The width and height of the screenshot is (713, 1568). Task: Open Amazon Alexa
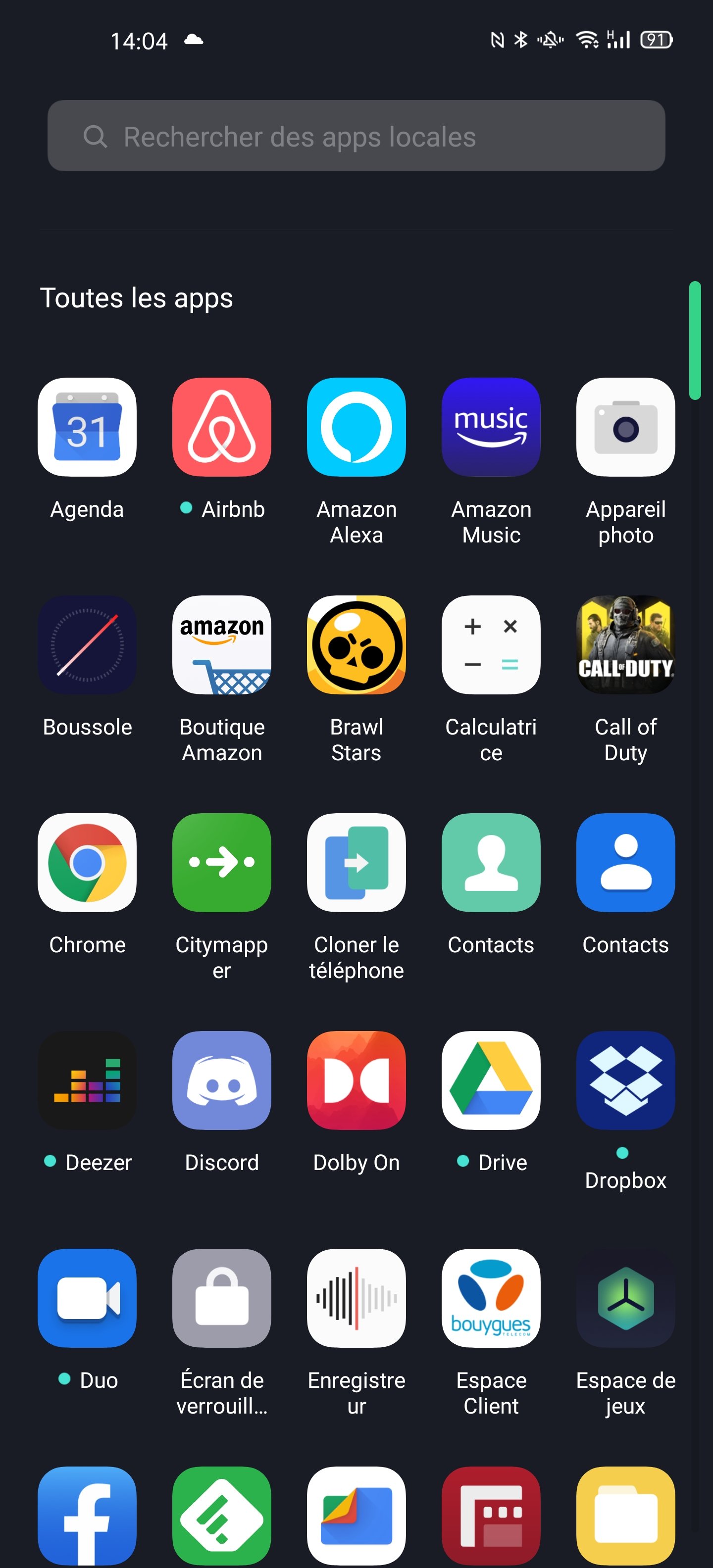(356, 427)
